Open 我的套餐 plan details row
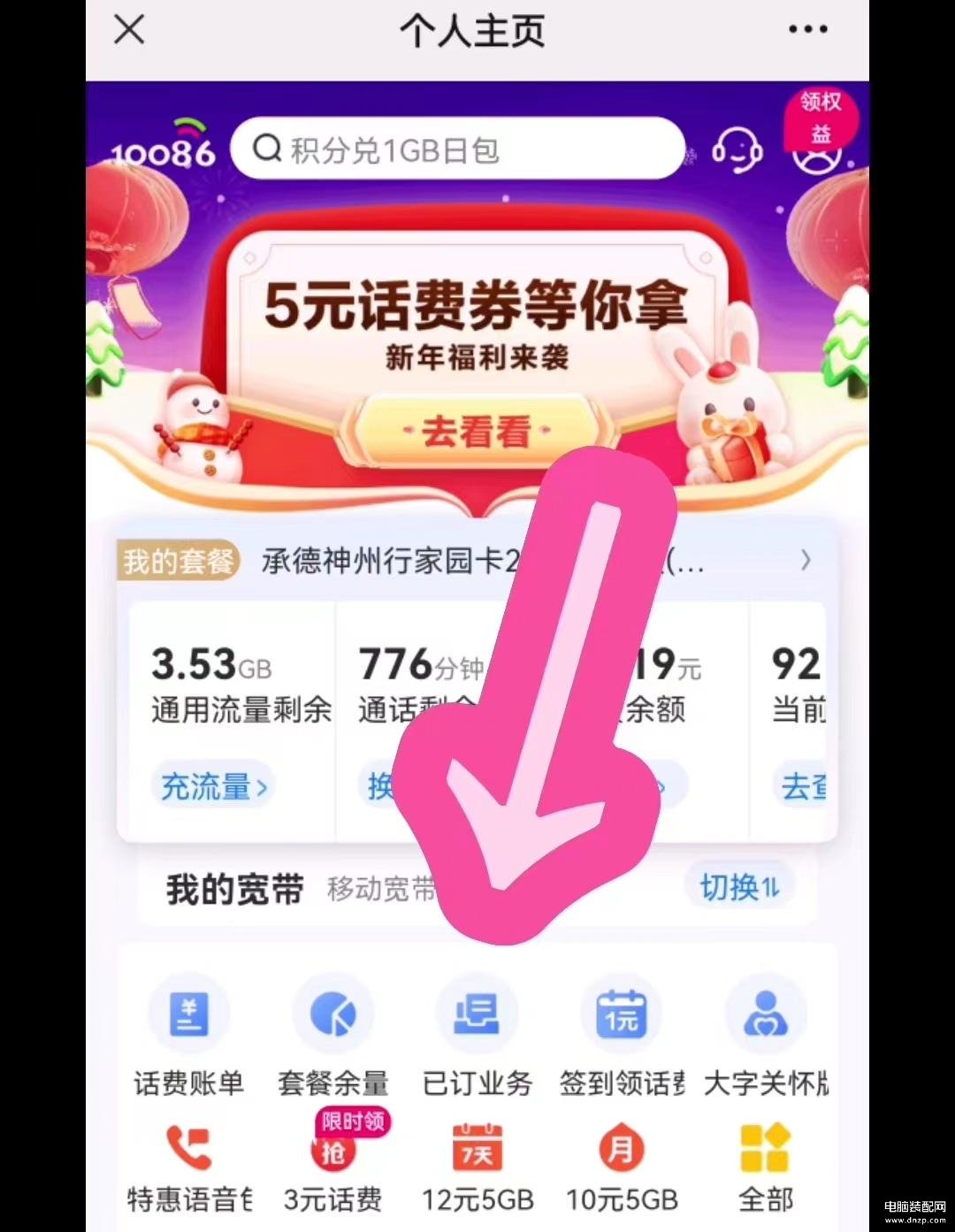The image size is (955, 1232). 477,561
